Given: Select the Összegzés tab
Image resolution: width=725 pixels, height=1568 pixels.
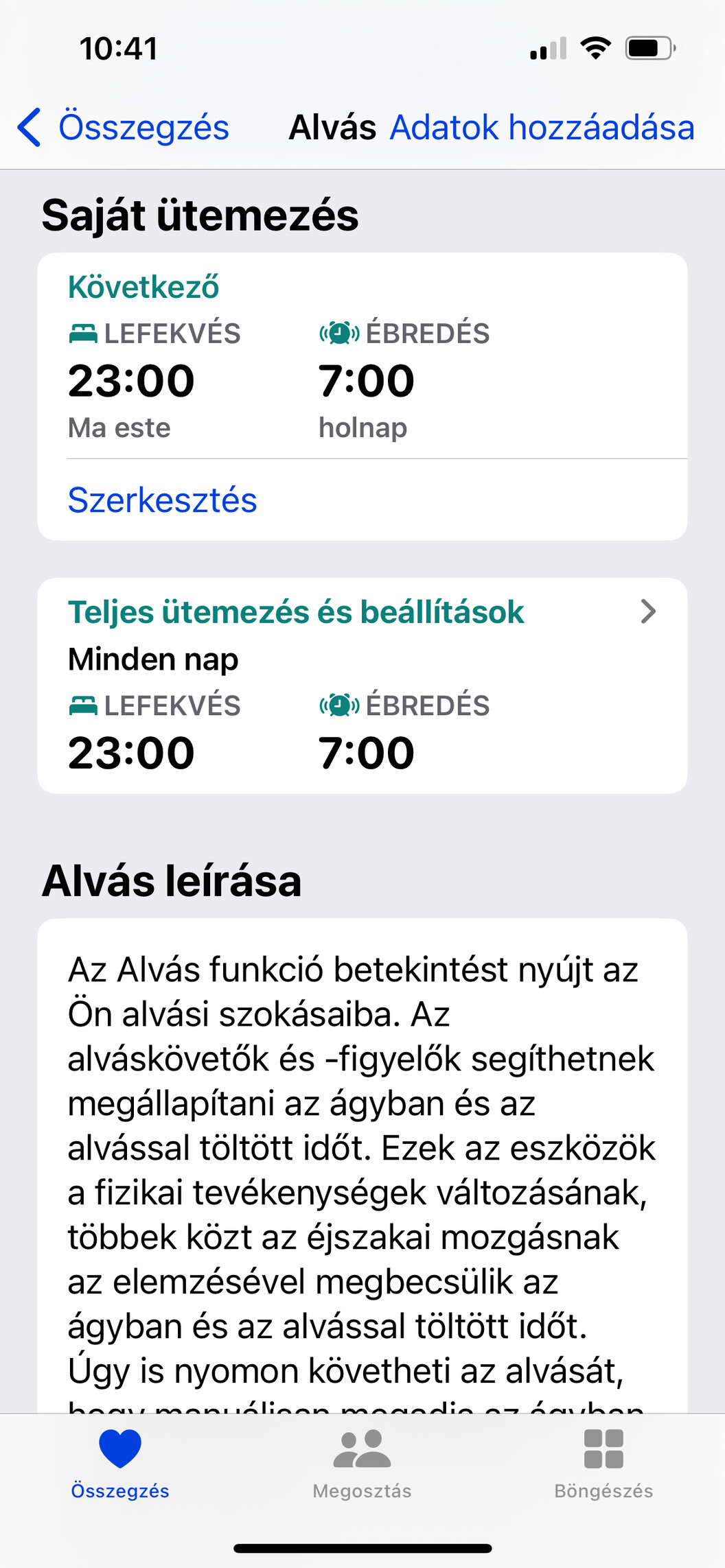Looking at the screenshot, I should (x=120, y=1464).
